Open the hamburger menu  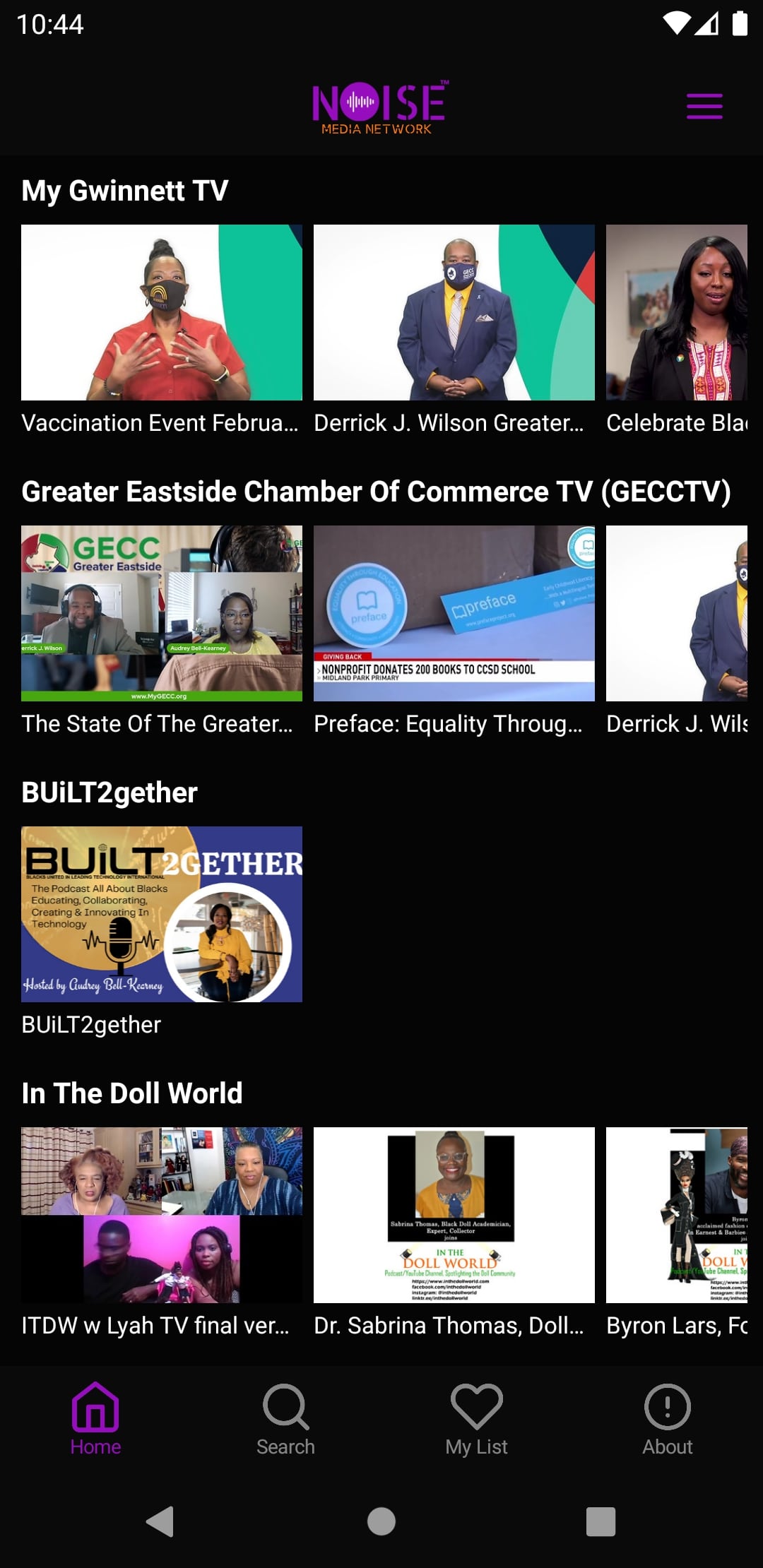tap(704, 106)
